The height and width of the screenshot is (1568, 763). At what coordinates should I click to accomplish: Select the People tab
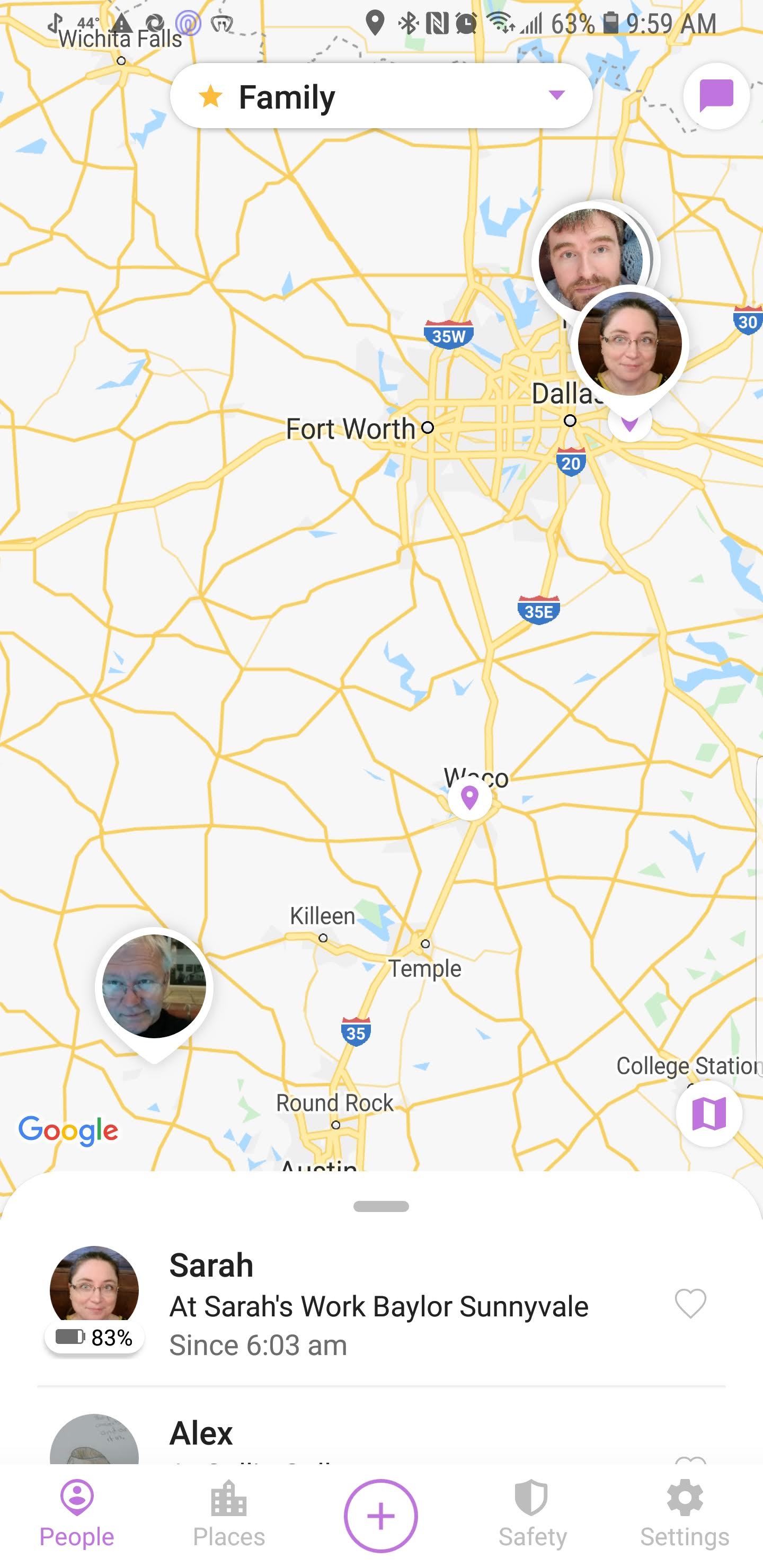(77, 1514)
